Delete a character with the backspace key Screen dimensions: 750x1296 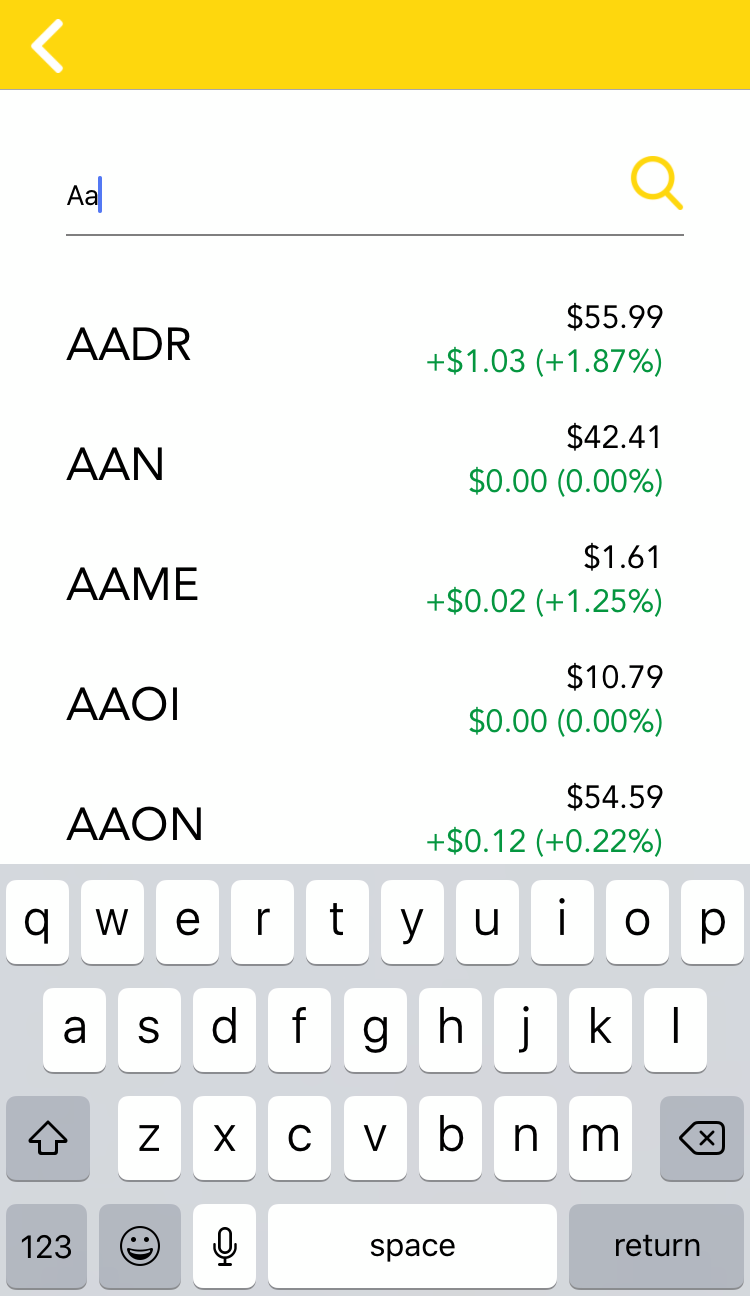tap(701, 1137)
